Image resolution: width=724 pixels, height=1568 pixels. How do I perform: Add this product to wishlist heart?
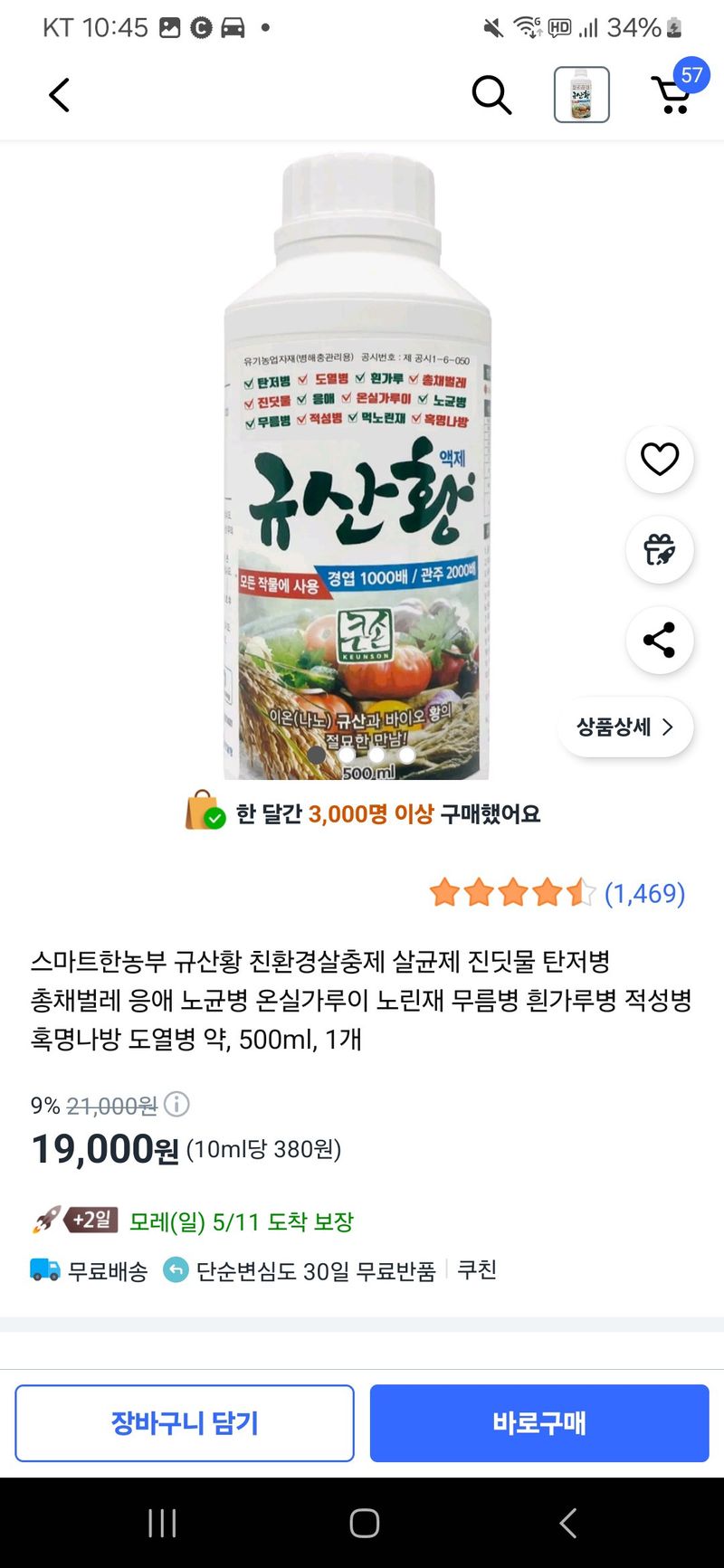coord(660,460)
